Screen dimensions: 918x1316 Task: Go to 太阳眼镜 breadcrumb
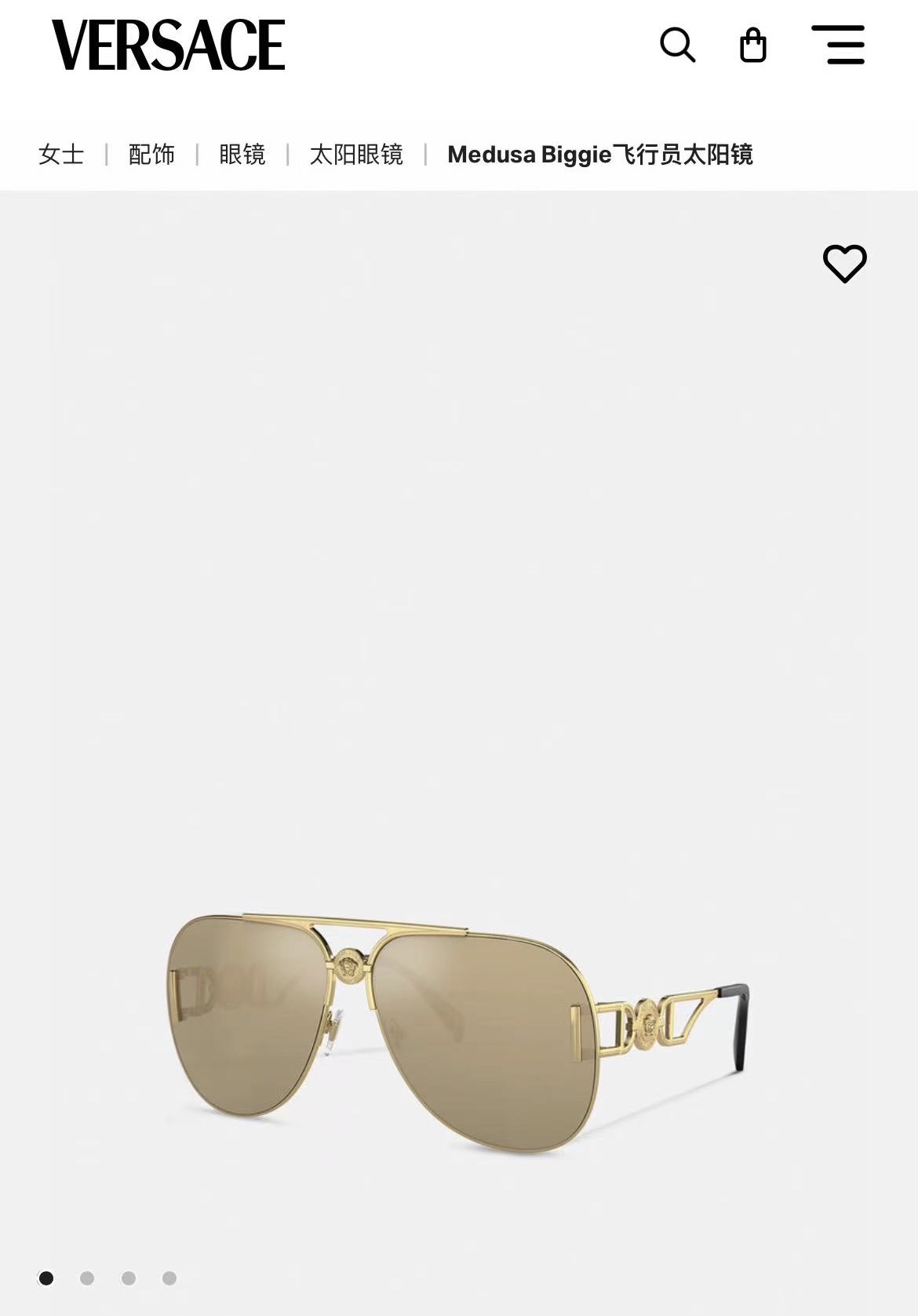[x=356, y=155]
